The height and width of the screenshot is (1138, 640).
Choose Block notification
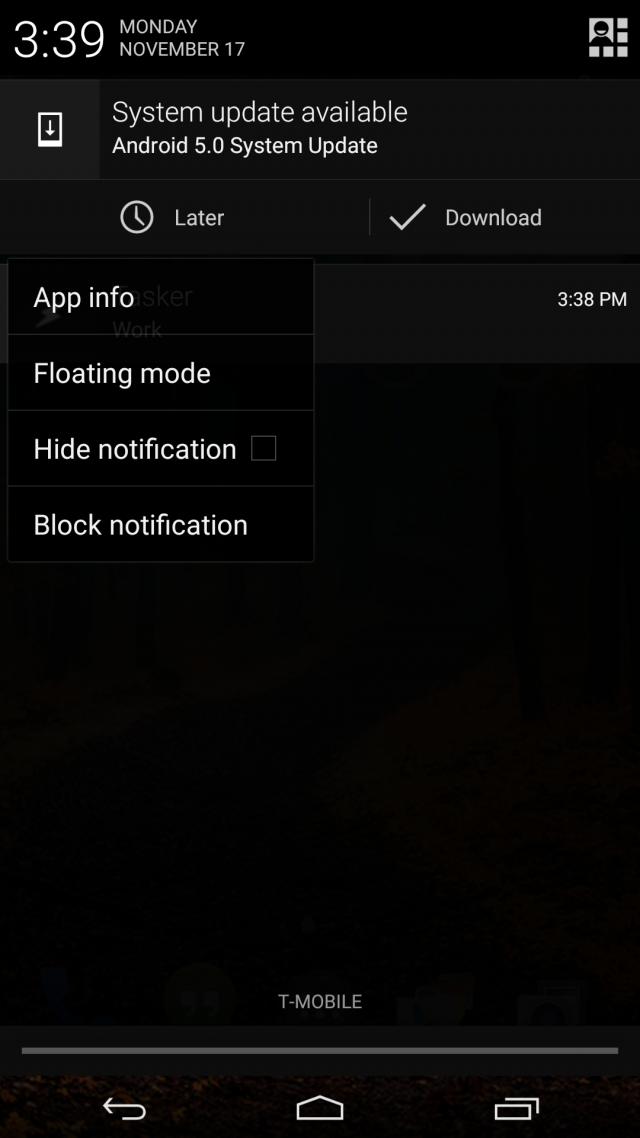click(x=160, y=524)
